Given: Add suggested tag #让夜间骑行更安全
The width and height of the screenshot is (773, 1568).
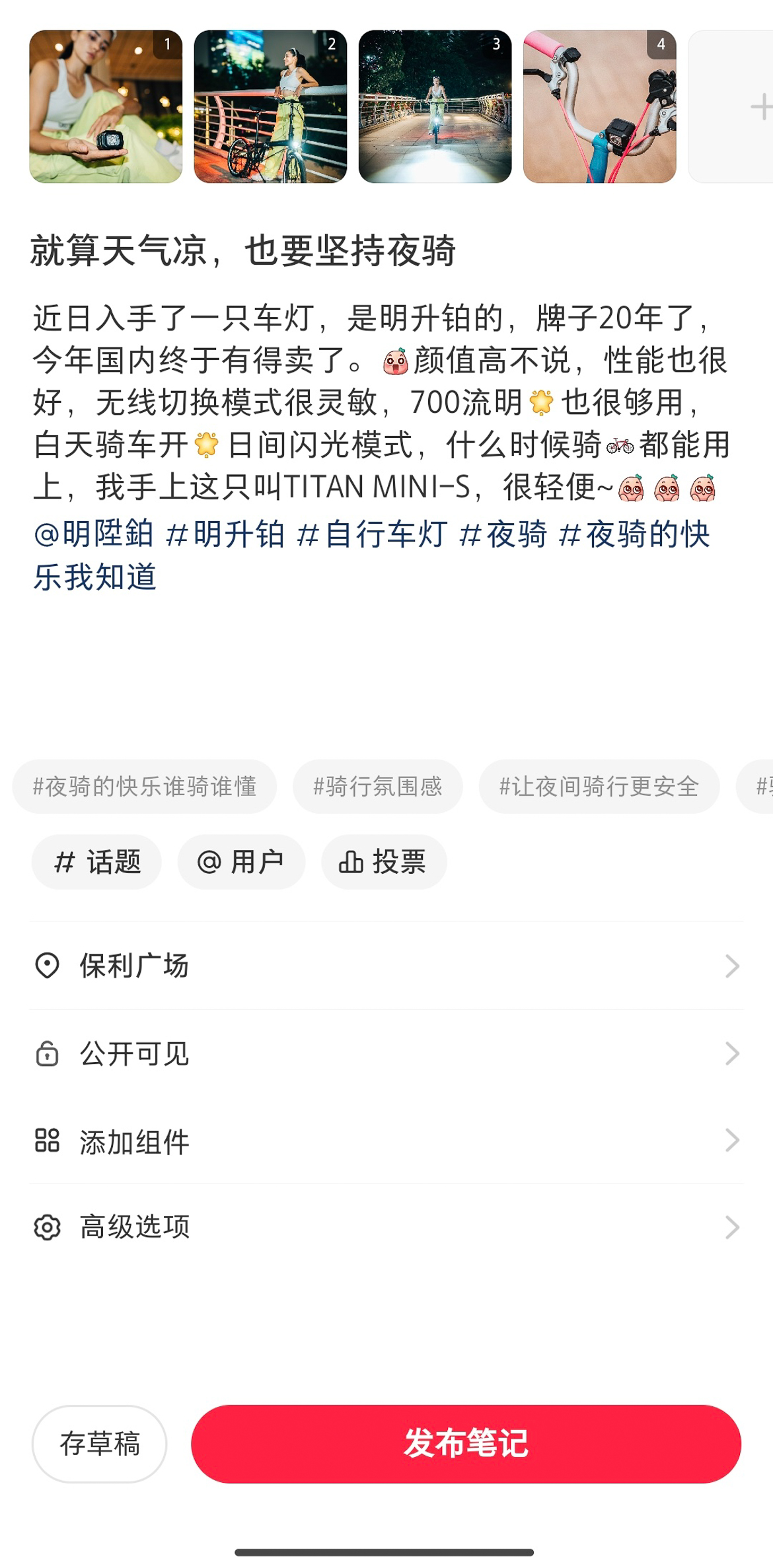Looking at the screenshot, I should (x=599, y=786).
